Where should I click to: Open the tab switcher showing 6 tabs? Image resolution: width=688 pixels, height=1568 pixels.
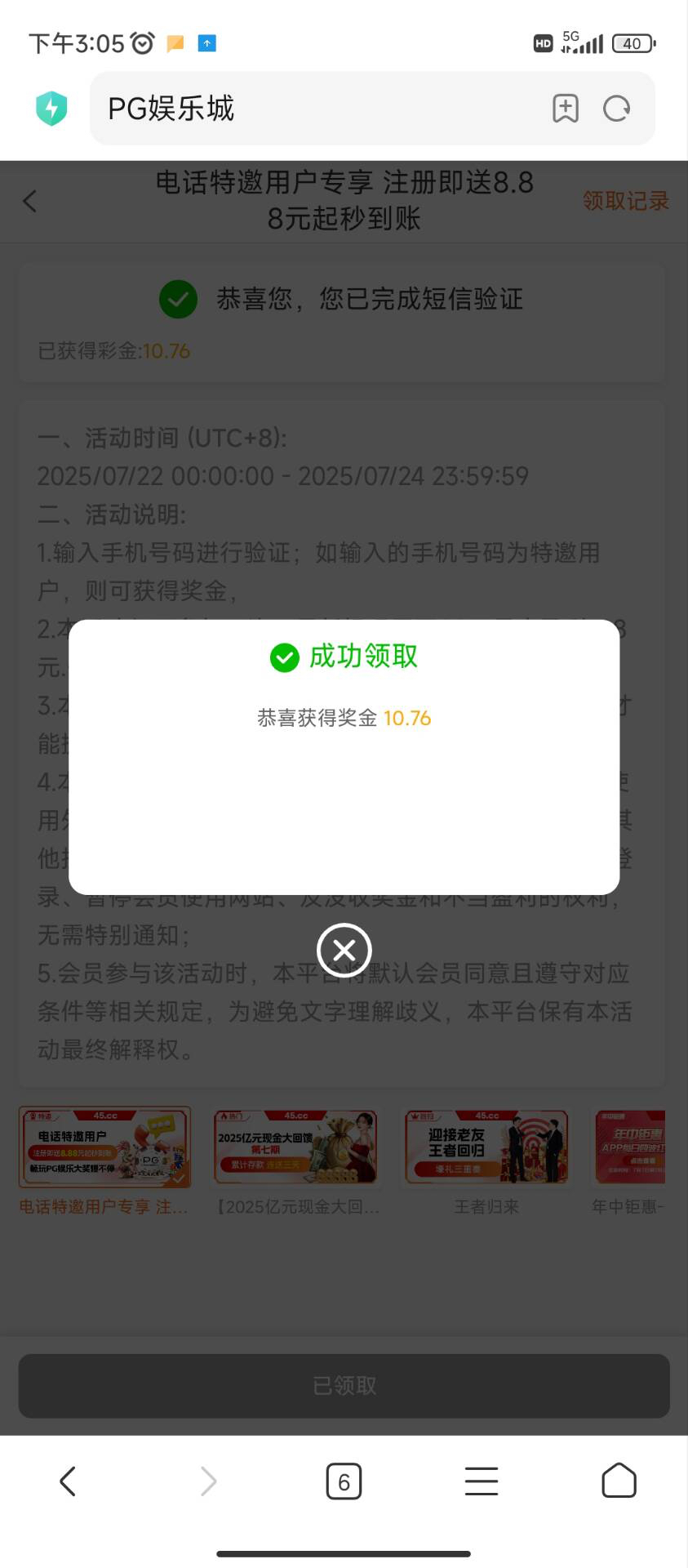(344, 1481)
